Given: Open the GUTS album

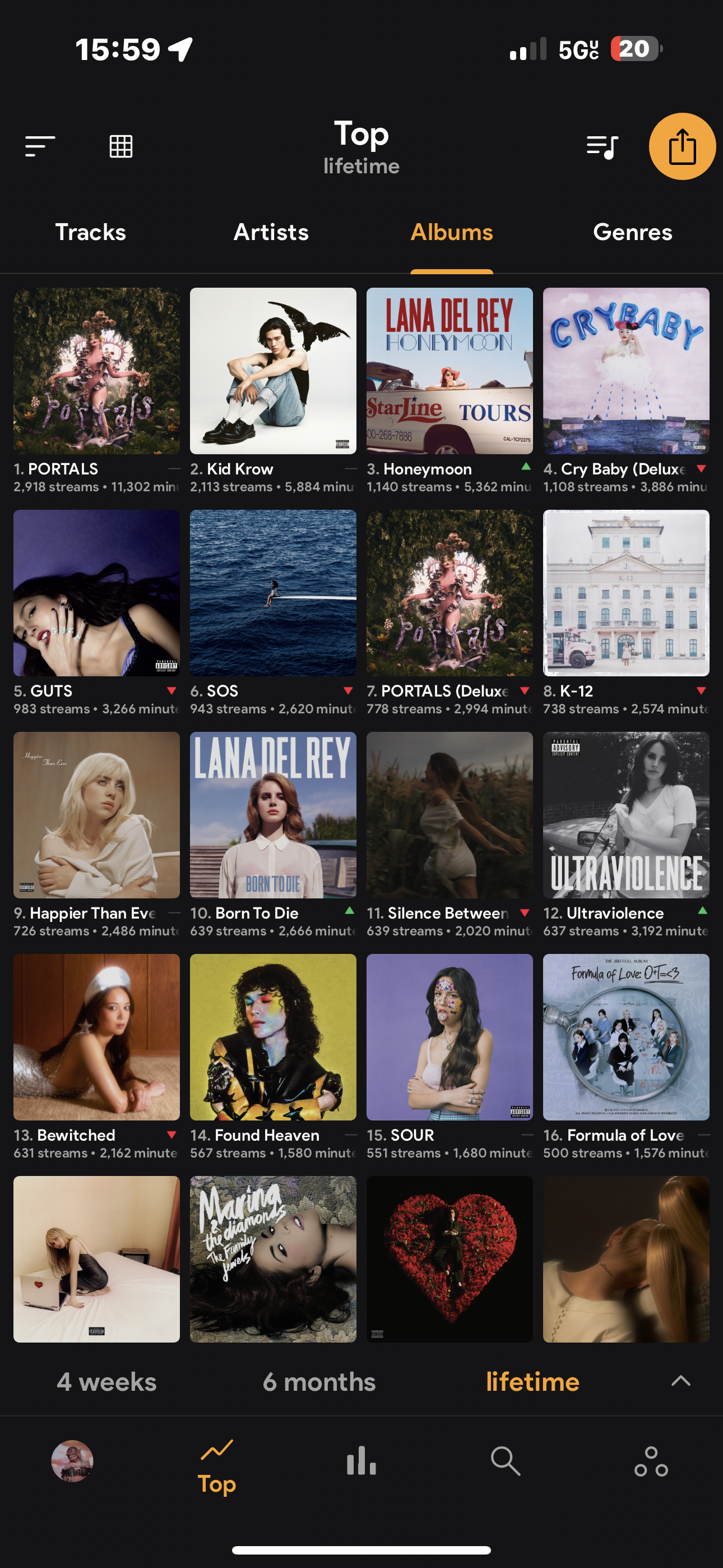Looking at the screenshot, I should click(97, 593).
